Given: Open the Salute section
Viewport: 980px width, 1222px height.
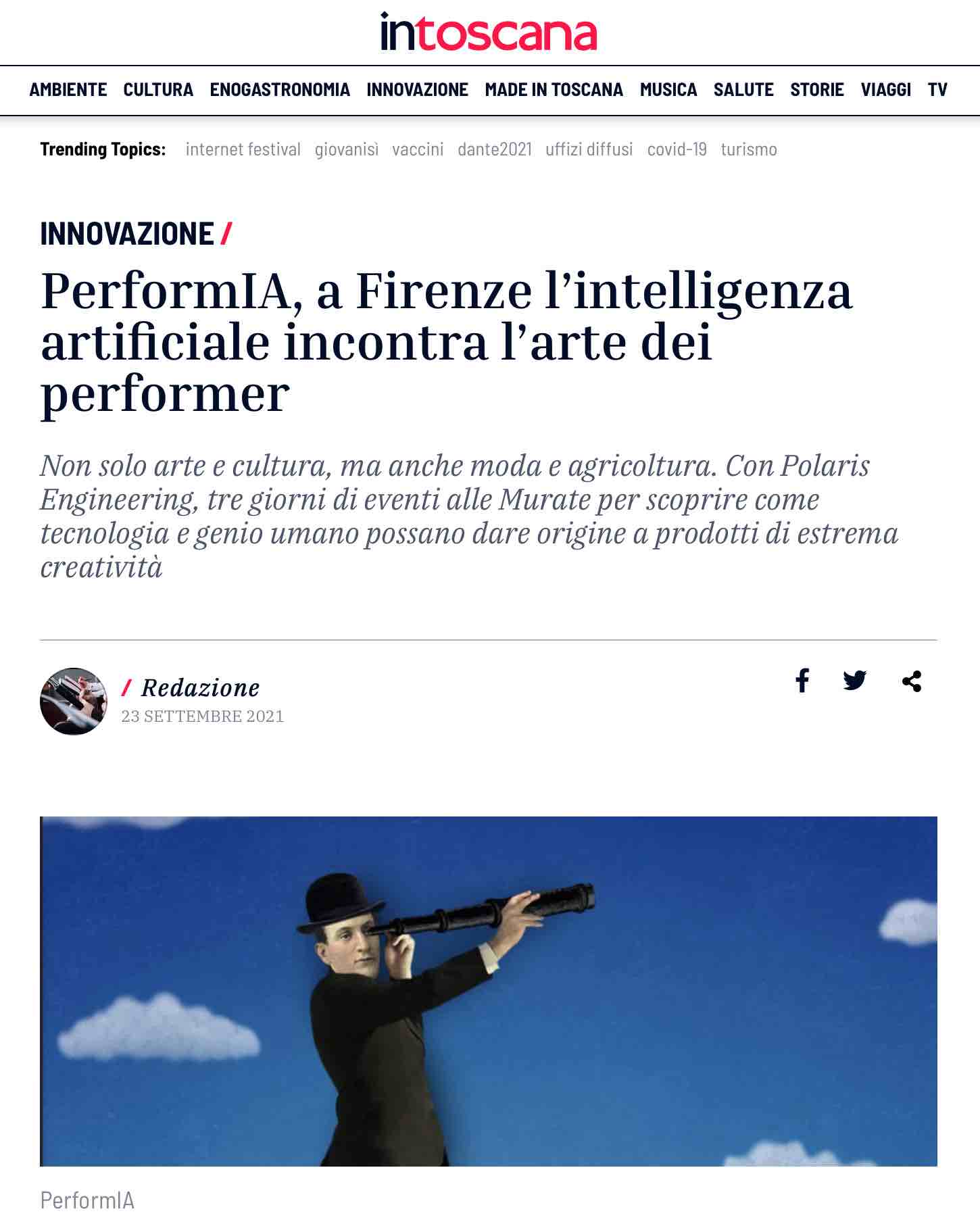Looking at the screenshot, I should tap(743, 89).
